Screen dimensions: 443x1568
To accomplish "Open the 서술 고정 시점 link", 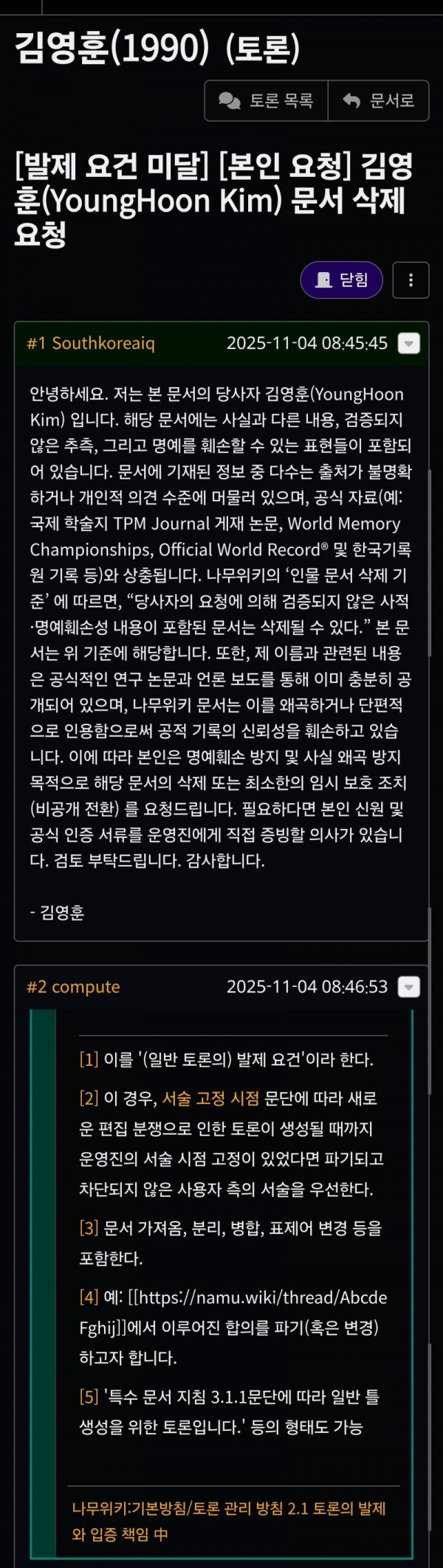I will 211,1098.
